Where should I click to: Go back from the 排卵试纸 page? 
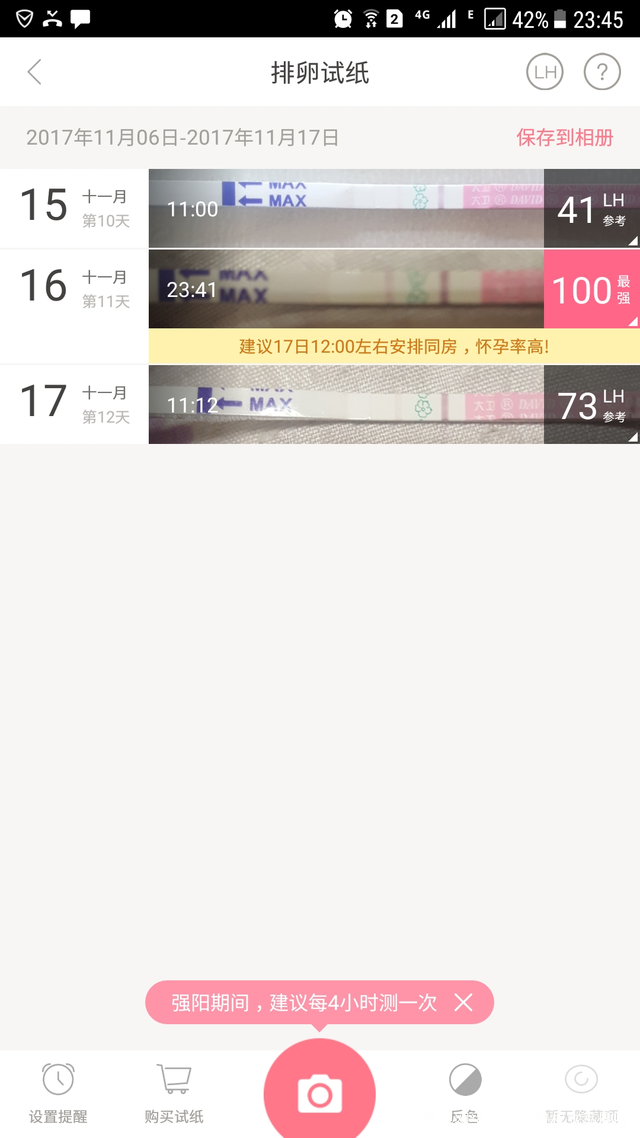point(35,72)
